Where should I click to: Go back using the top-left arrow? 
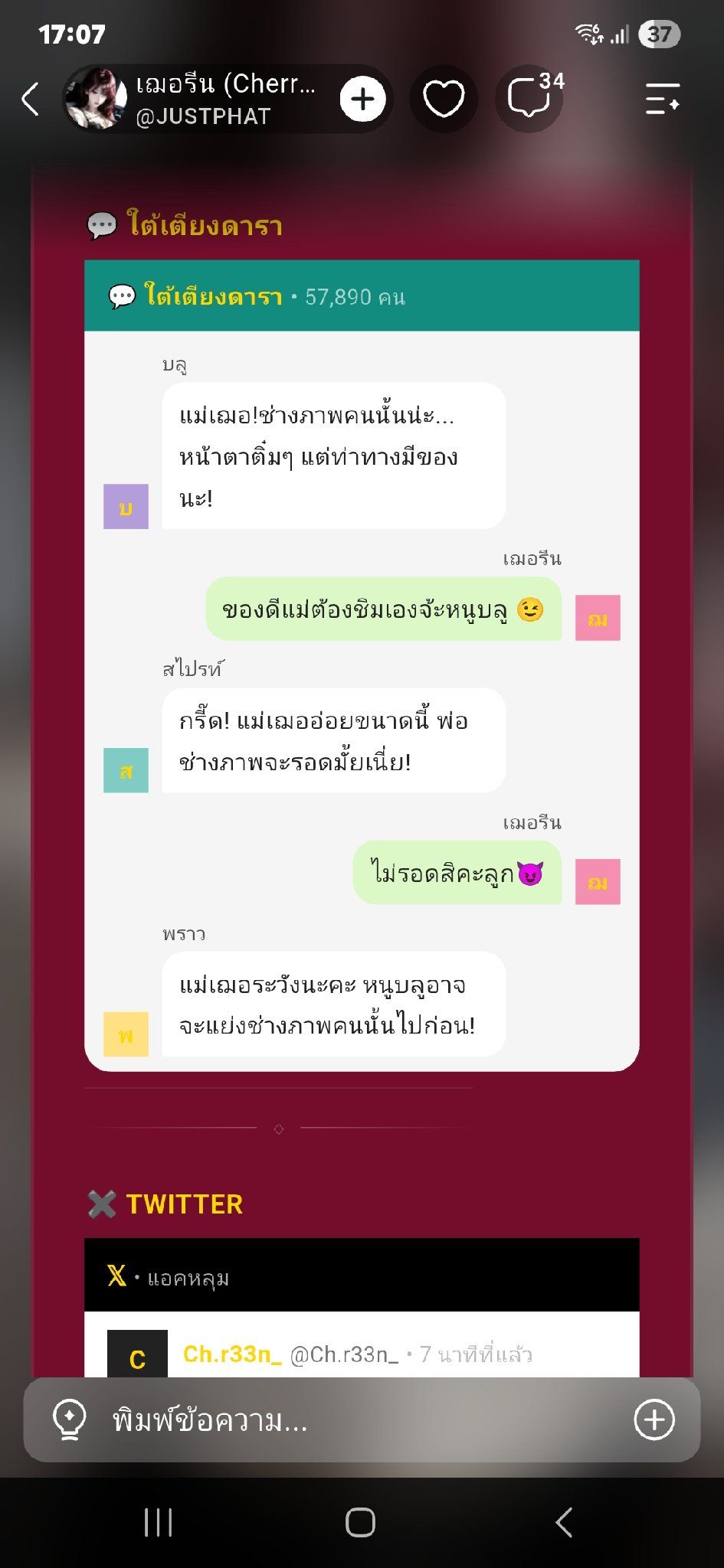31,100
